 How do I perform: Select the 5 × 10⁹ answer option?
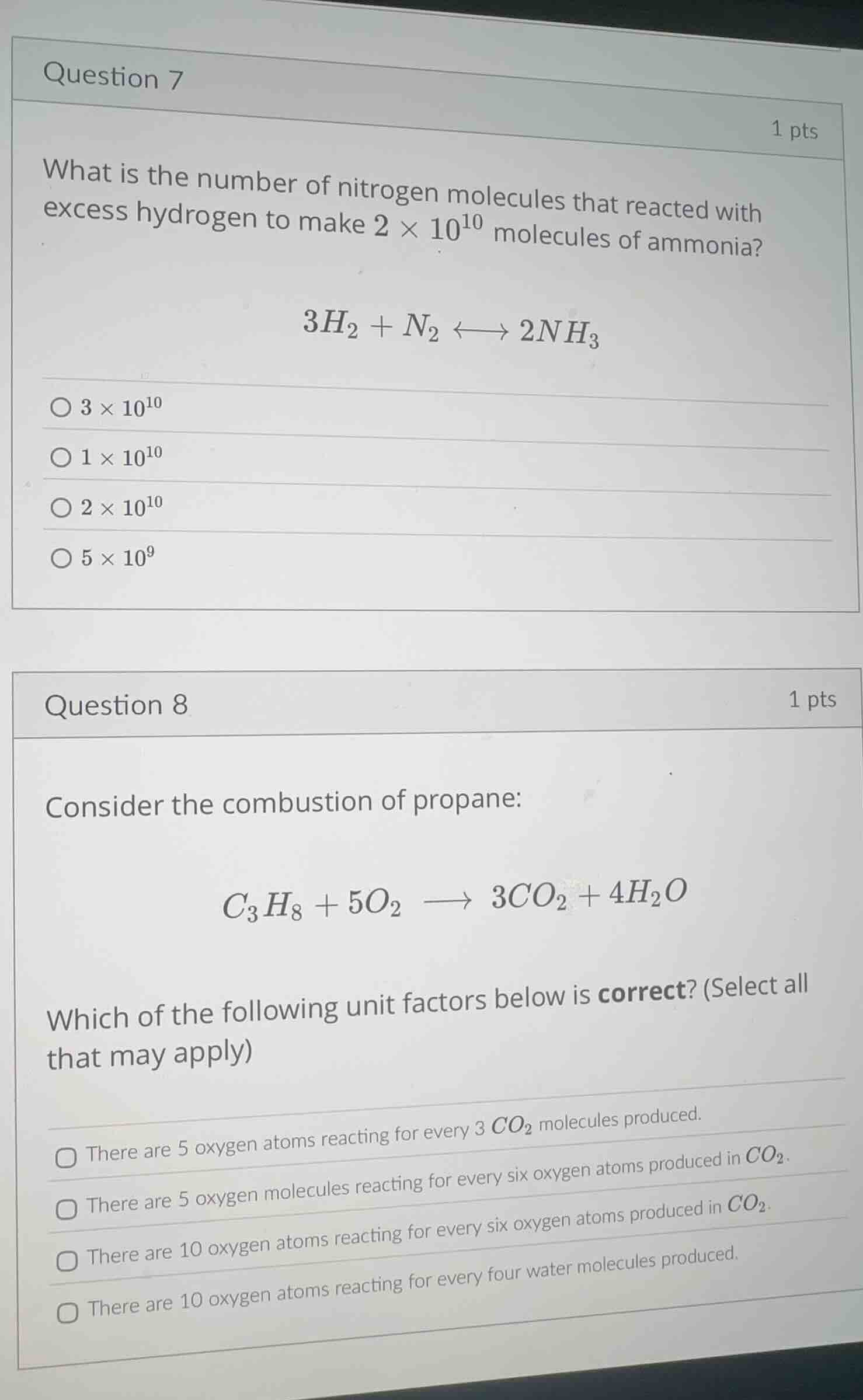61,558
